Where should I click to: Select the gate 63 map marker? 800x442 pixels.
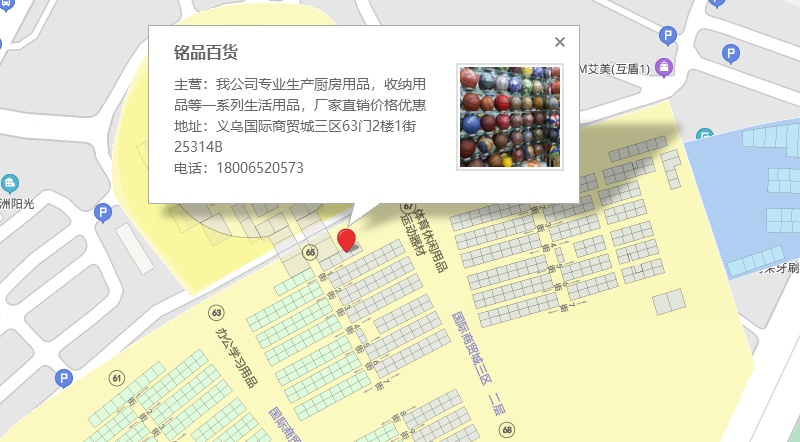217,313
